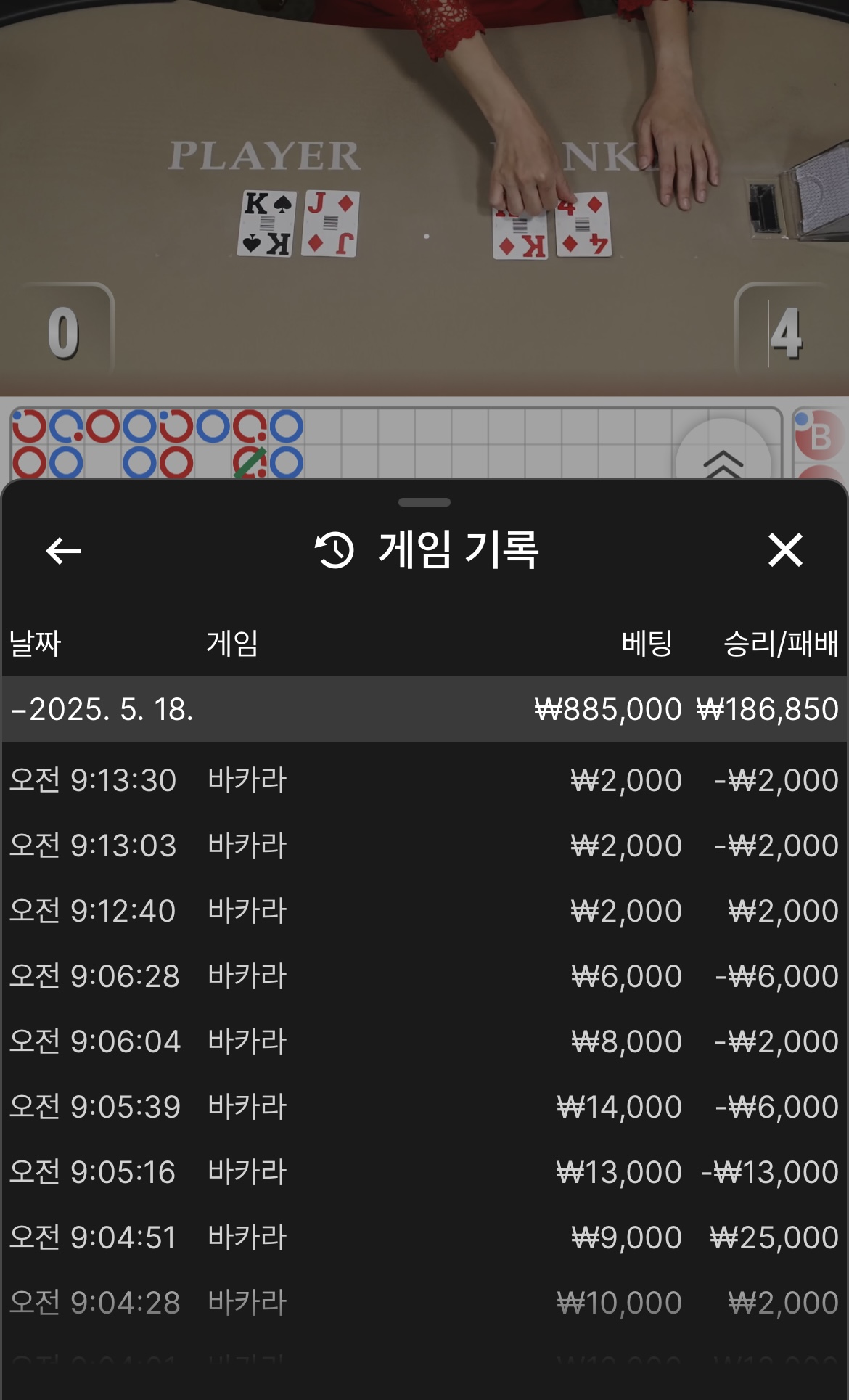Image resolution: width=849 pixels, height=1400 pixels.
Task: Open the 오전 9:05:16 바카라 record
Action: point(424,1172)
